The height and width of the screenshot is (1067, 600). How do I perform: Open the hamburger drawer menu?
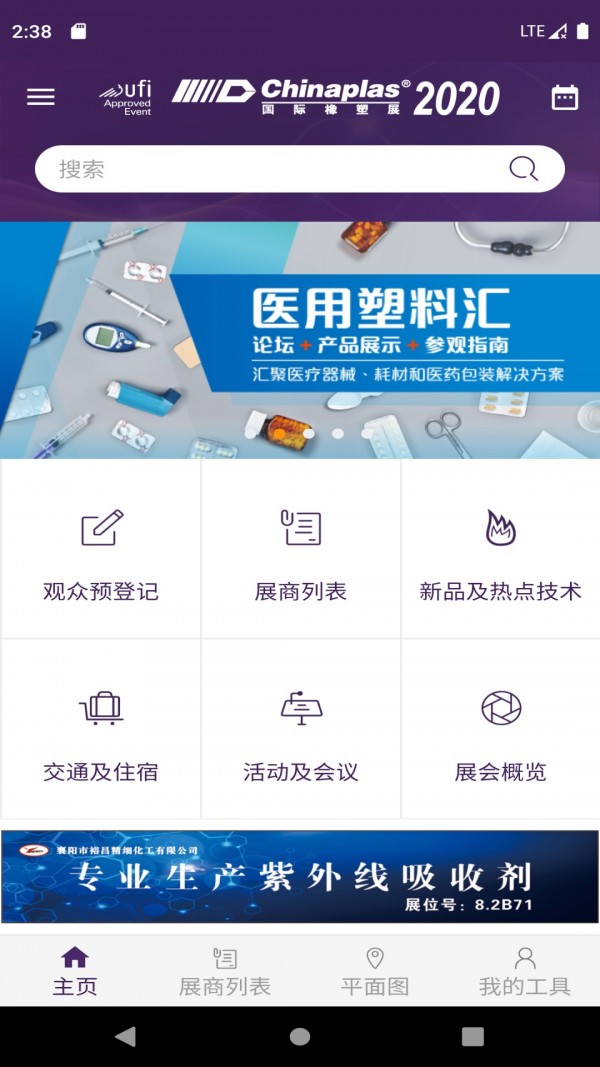tap(41, 97)
